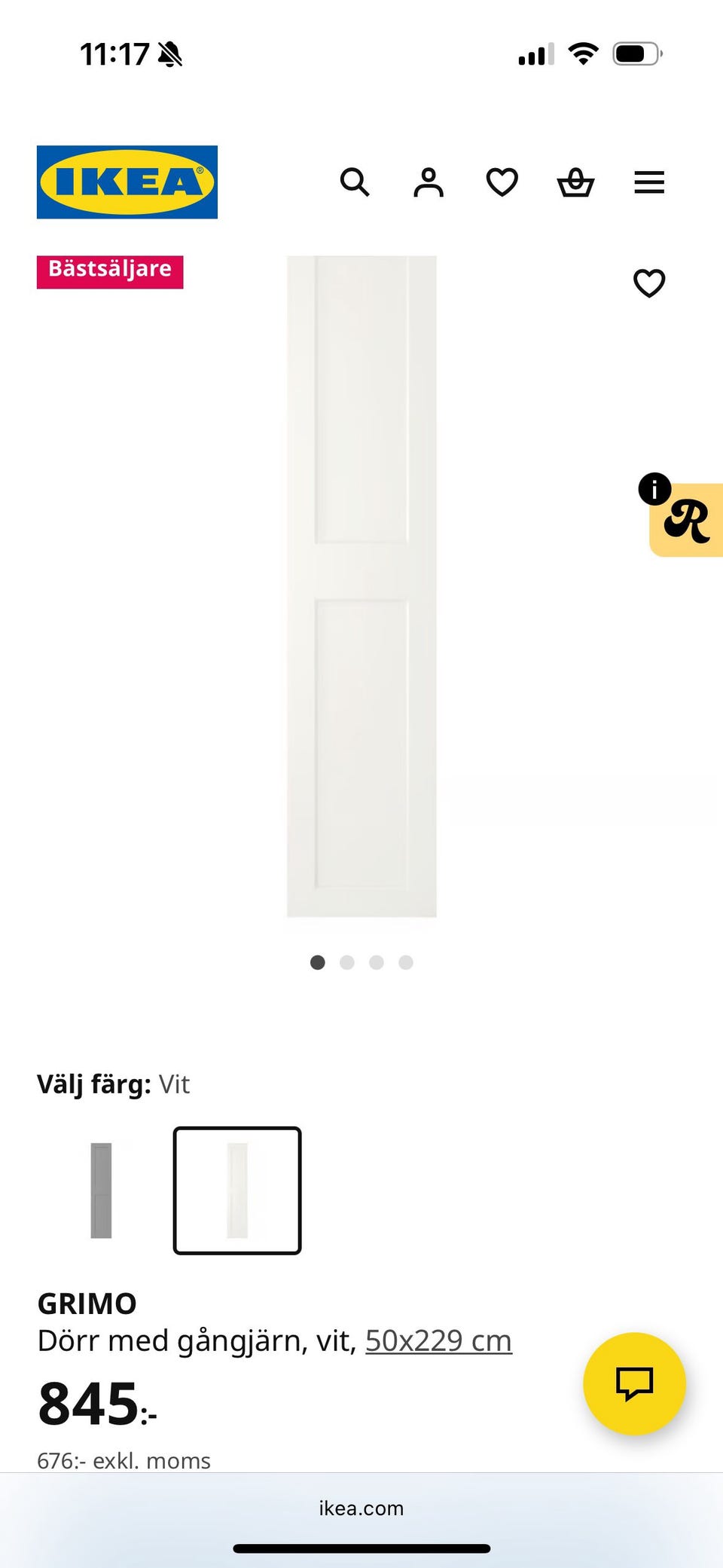This screenshot has height=1568, width=723.
Task: Open the shopping basket
Action: (575, 182)
